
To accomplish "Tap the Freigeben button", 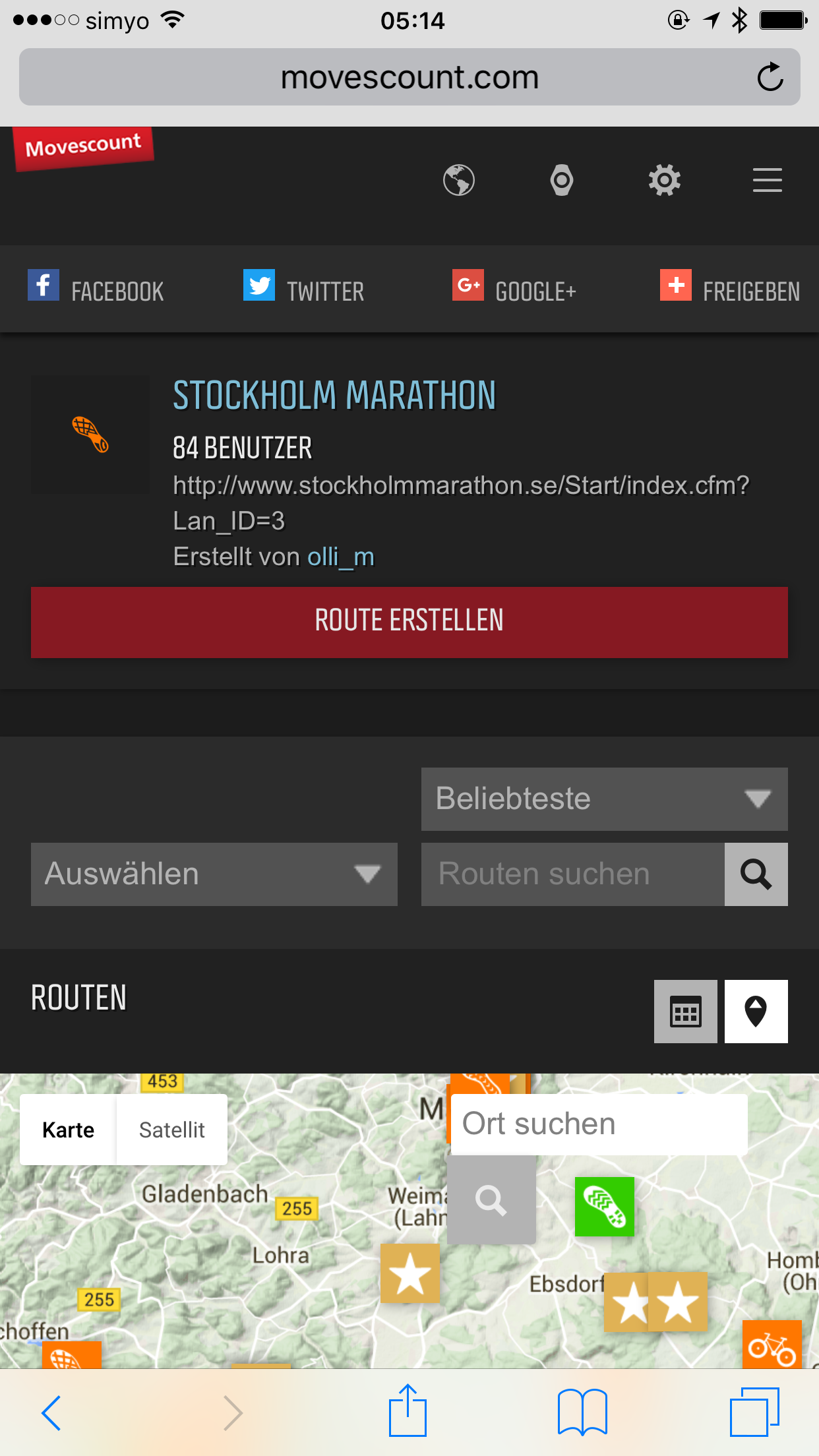I will (730, 288).
